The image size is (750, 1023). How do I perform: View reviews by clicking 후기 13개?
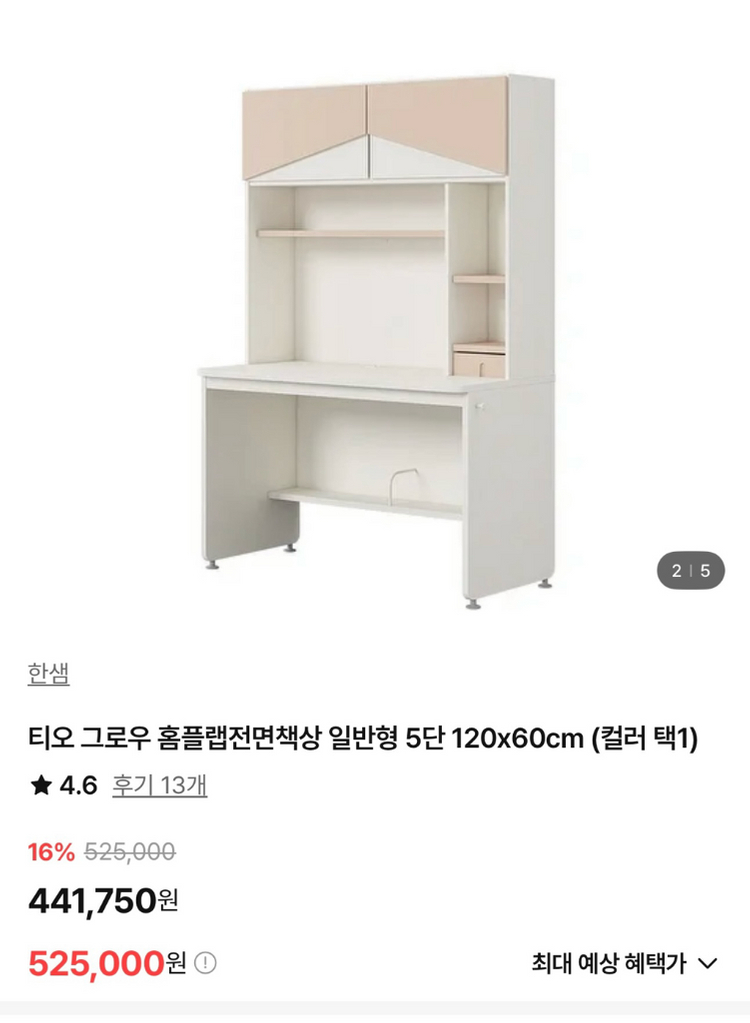pyautogui.click(x=160, y=789)
